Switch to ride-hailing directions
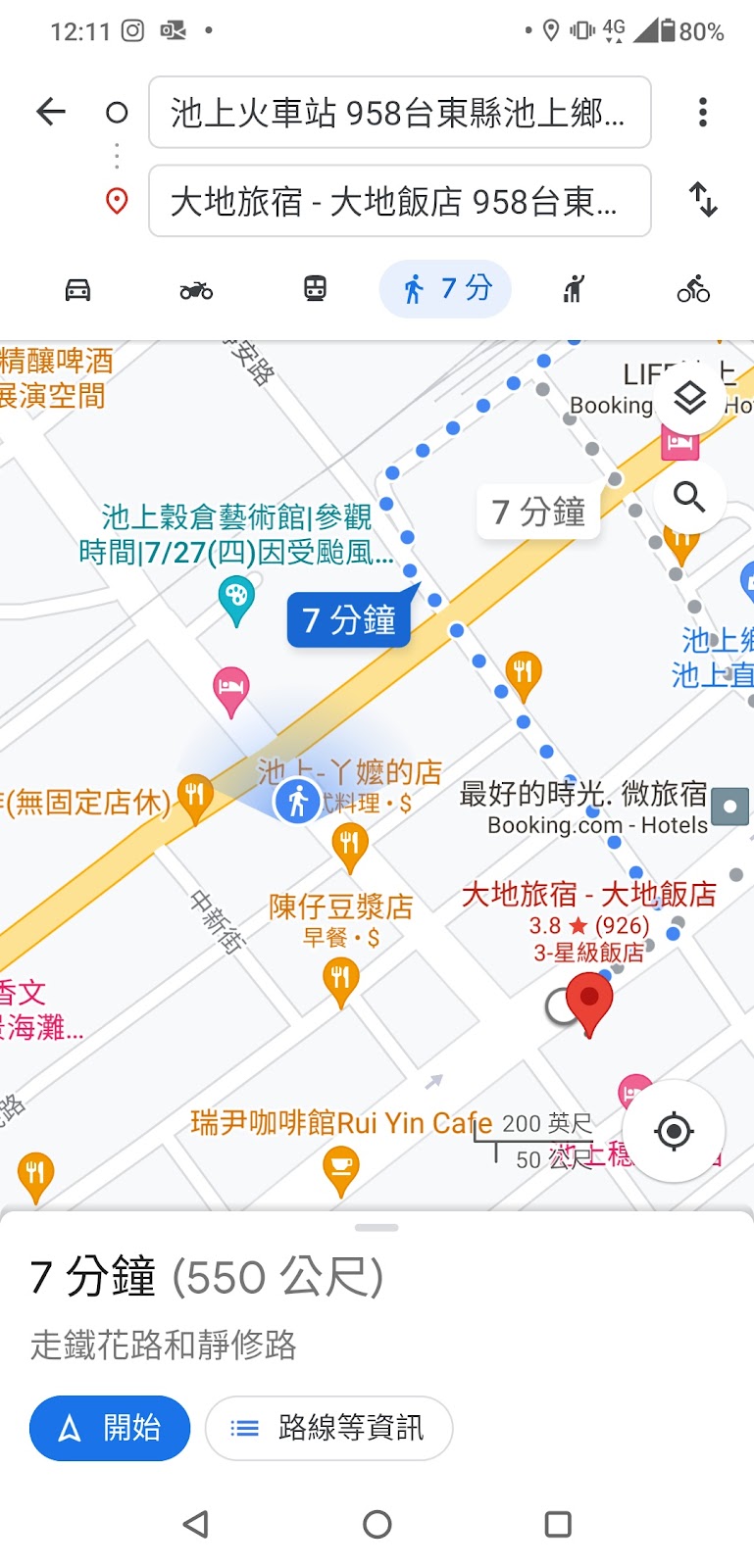 [574, 289]
